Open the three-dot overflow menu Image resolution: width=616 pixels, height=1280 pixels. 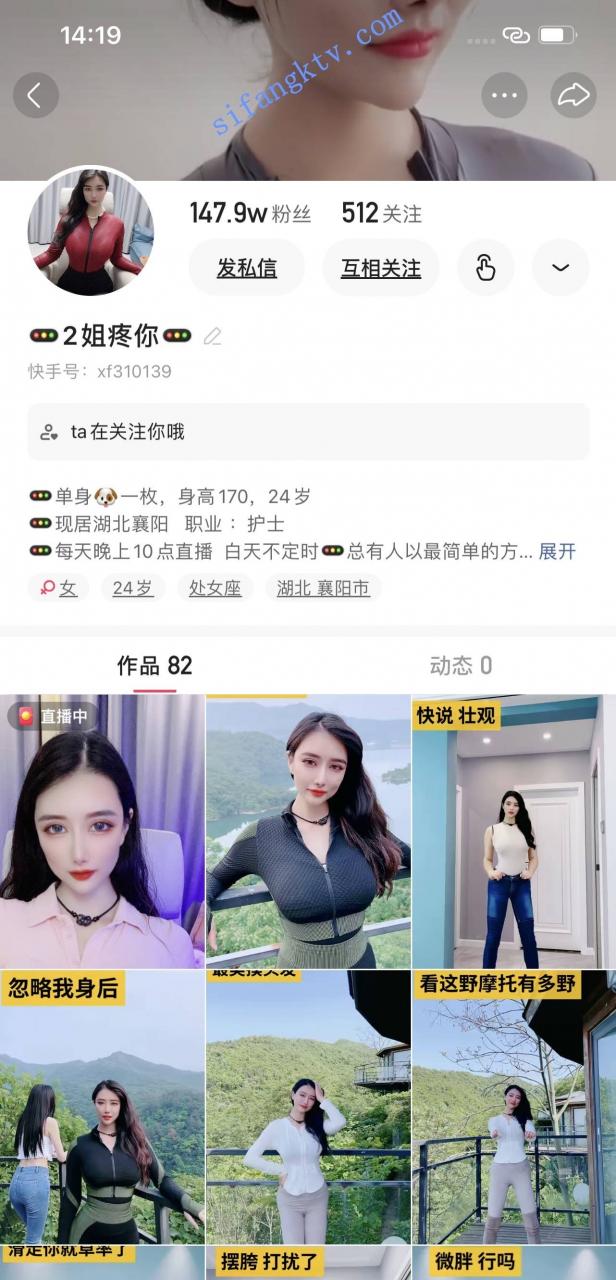coord(504,96)
